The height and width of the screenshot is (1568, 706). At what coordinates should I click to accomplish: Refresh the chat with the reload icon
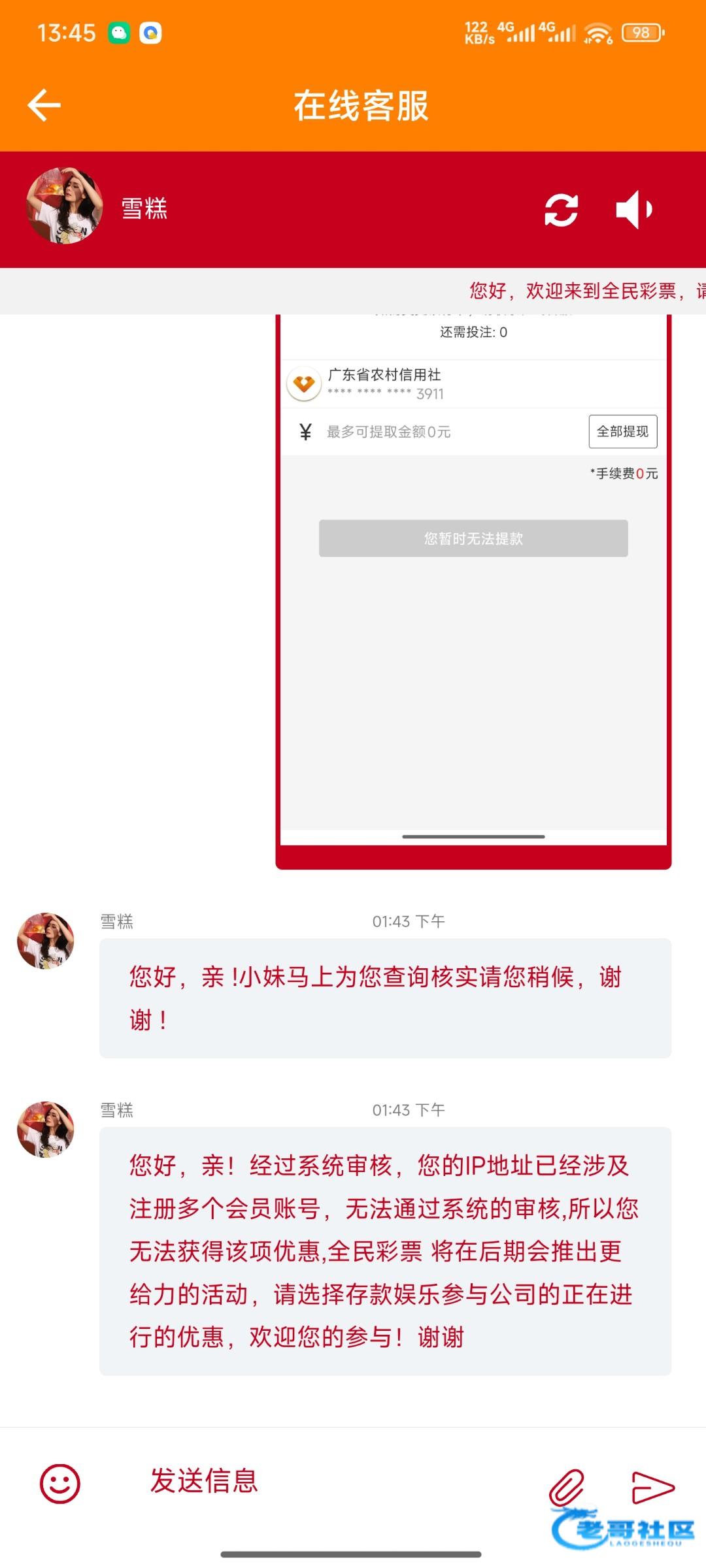click(562, 210)
